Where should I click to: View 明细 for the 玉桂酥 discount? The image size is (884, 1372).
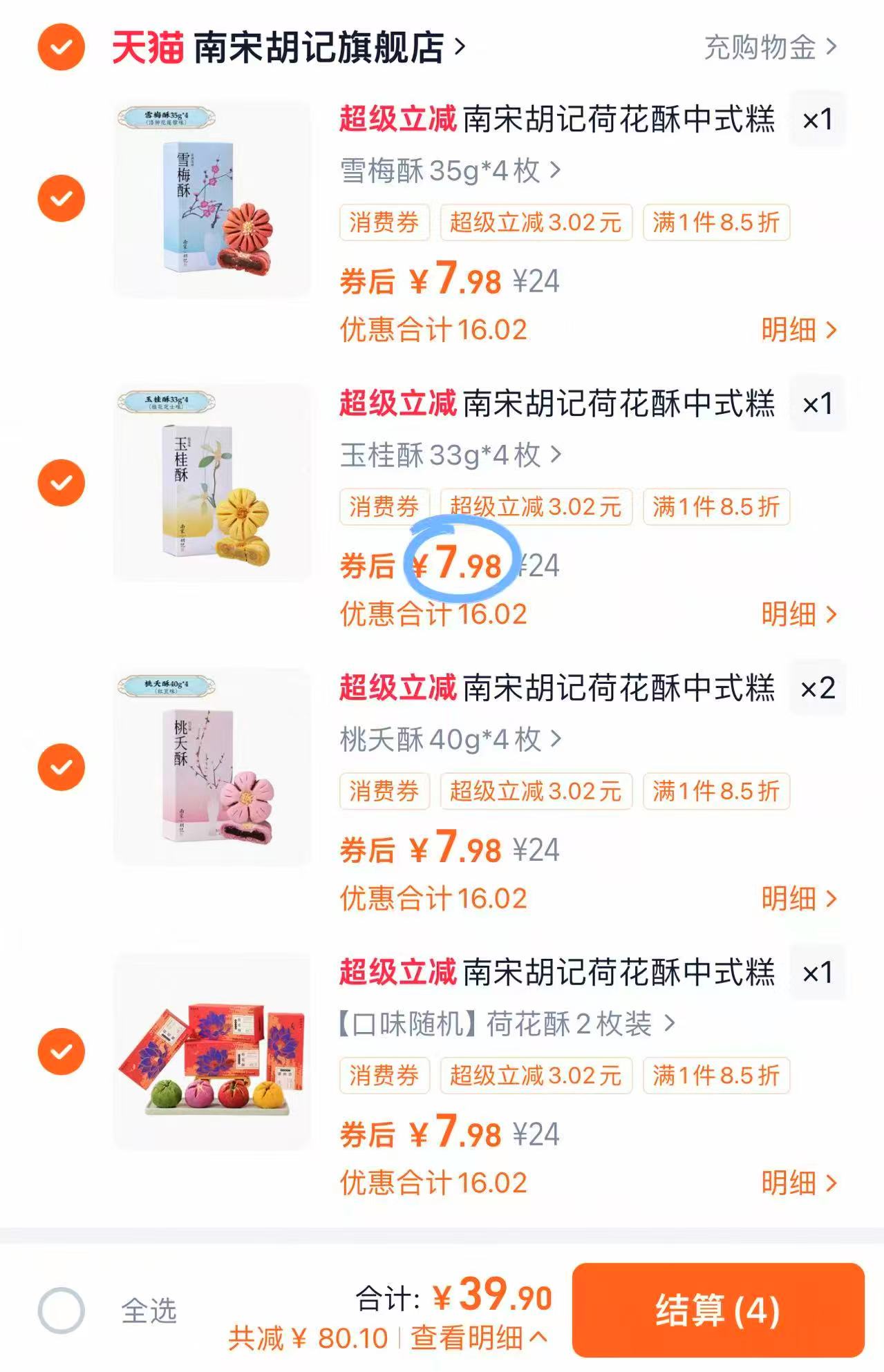tap(798, 613)
